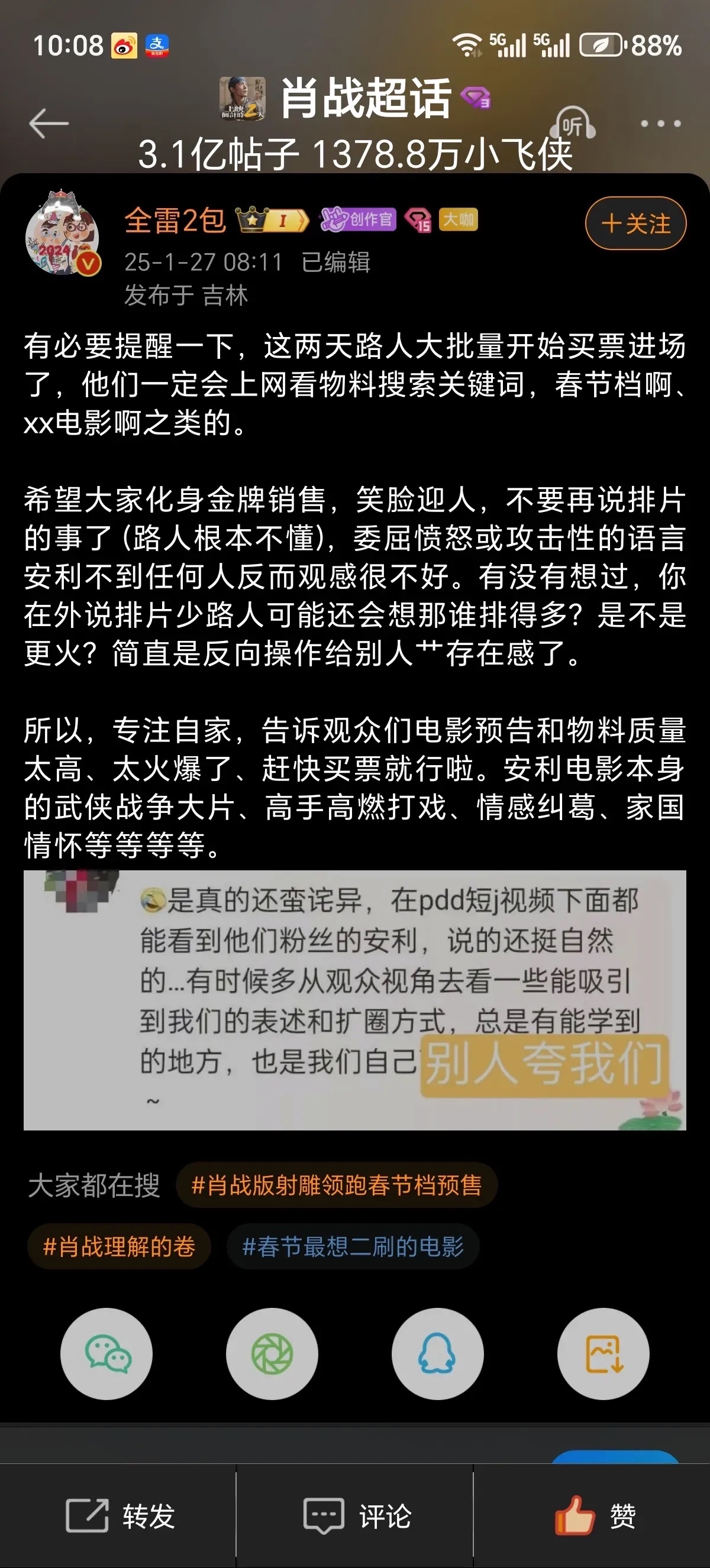Tap the 大咖 badge next to username
Image resolution: width=710 pixels, height=1568 pixels.
458,221
